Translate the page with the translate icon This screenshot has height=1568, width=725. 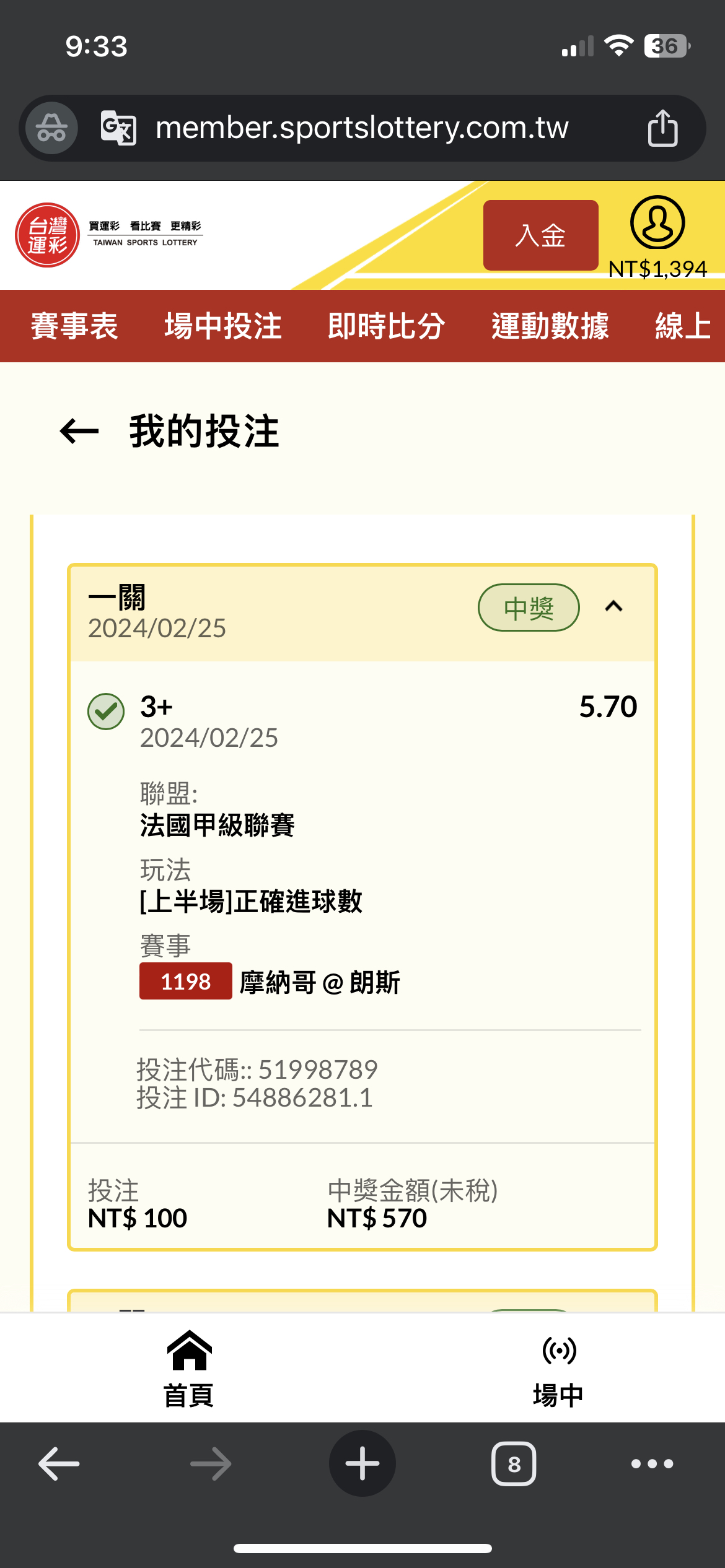118,128
